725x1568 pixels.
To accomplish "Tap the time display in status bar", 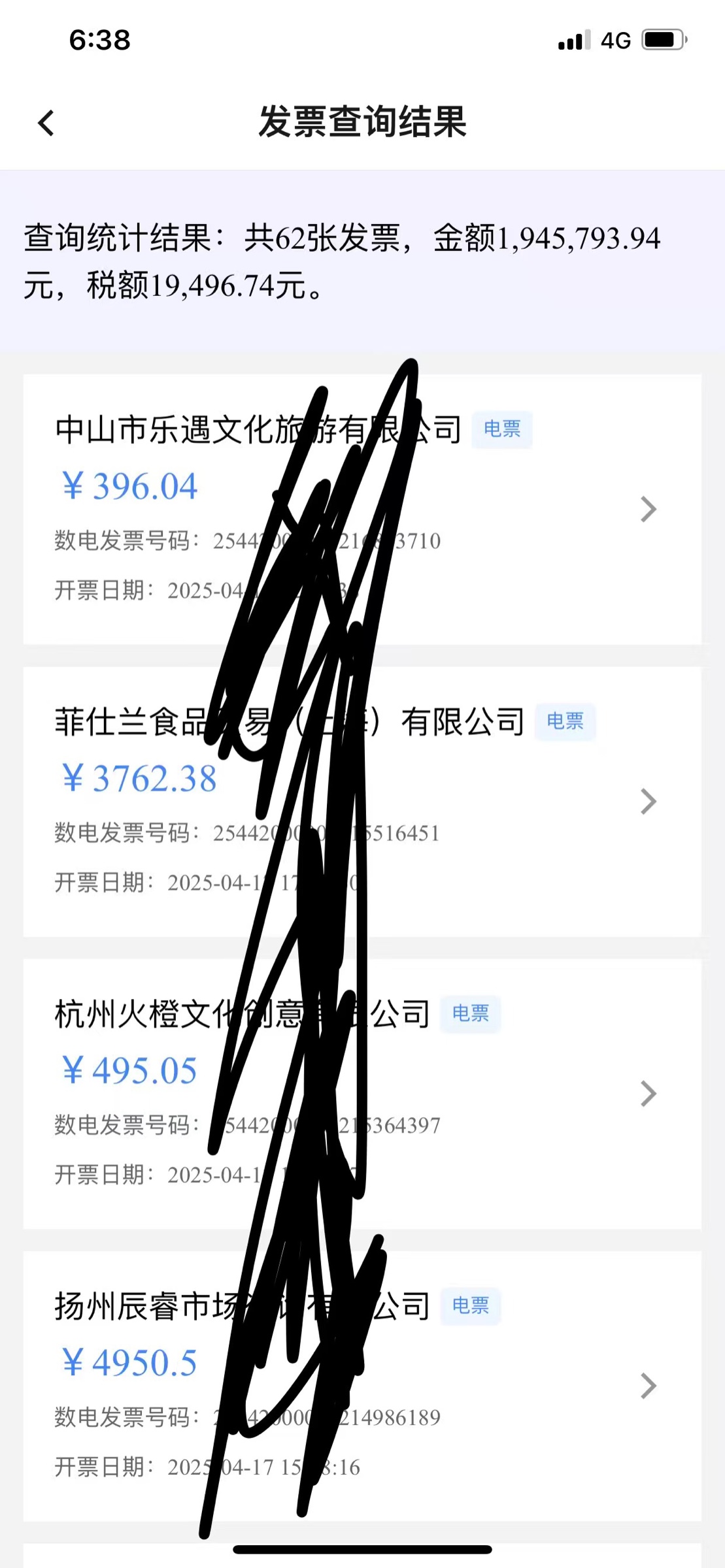I will [99, 41].
